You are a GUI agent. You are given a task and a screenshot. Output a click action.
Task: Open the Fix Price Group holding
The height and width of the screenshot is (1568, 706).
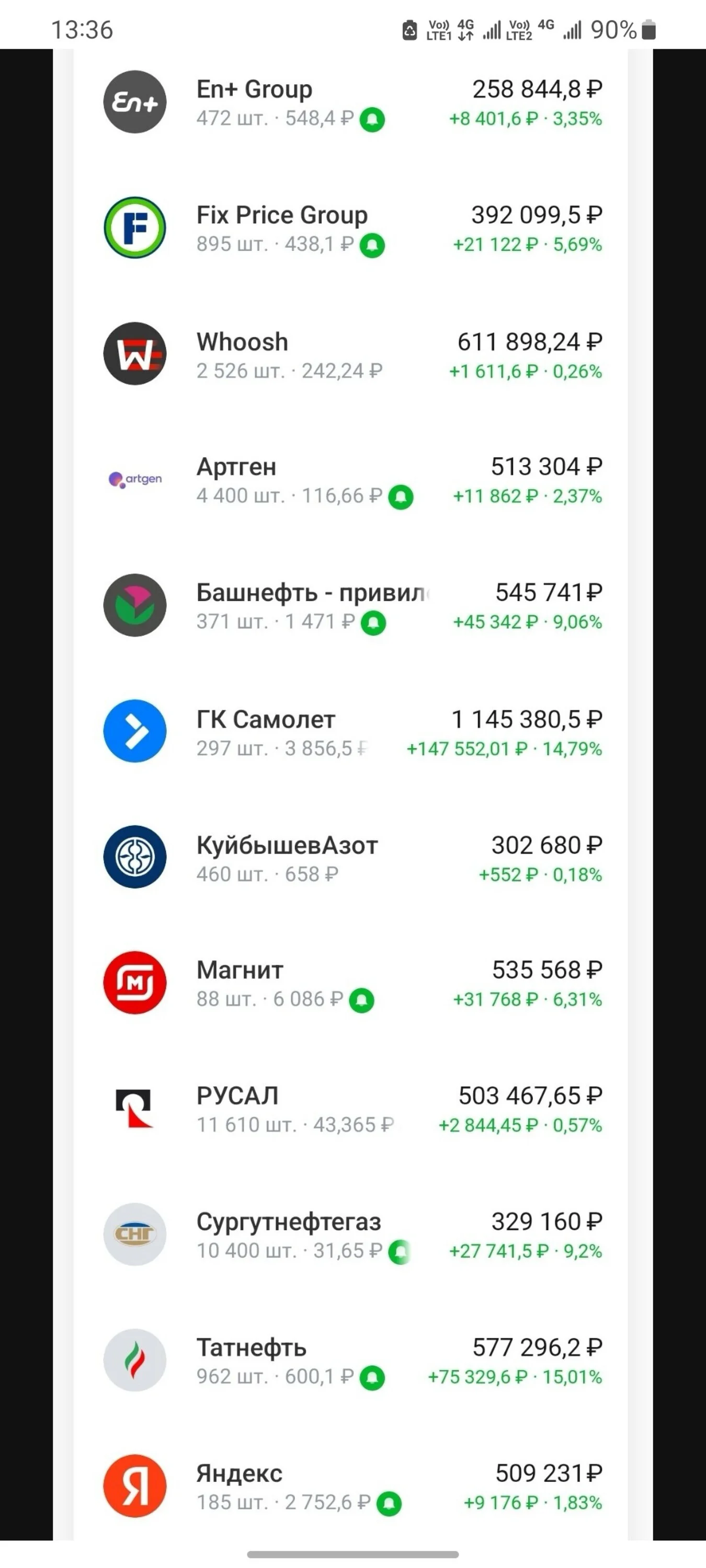pyautogui.click(x=352, y=228)
